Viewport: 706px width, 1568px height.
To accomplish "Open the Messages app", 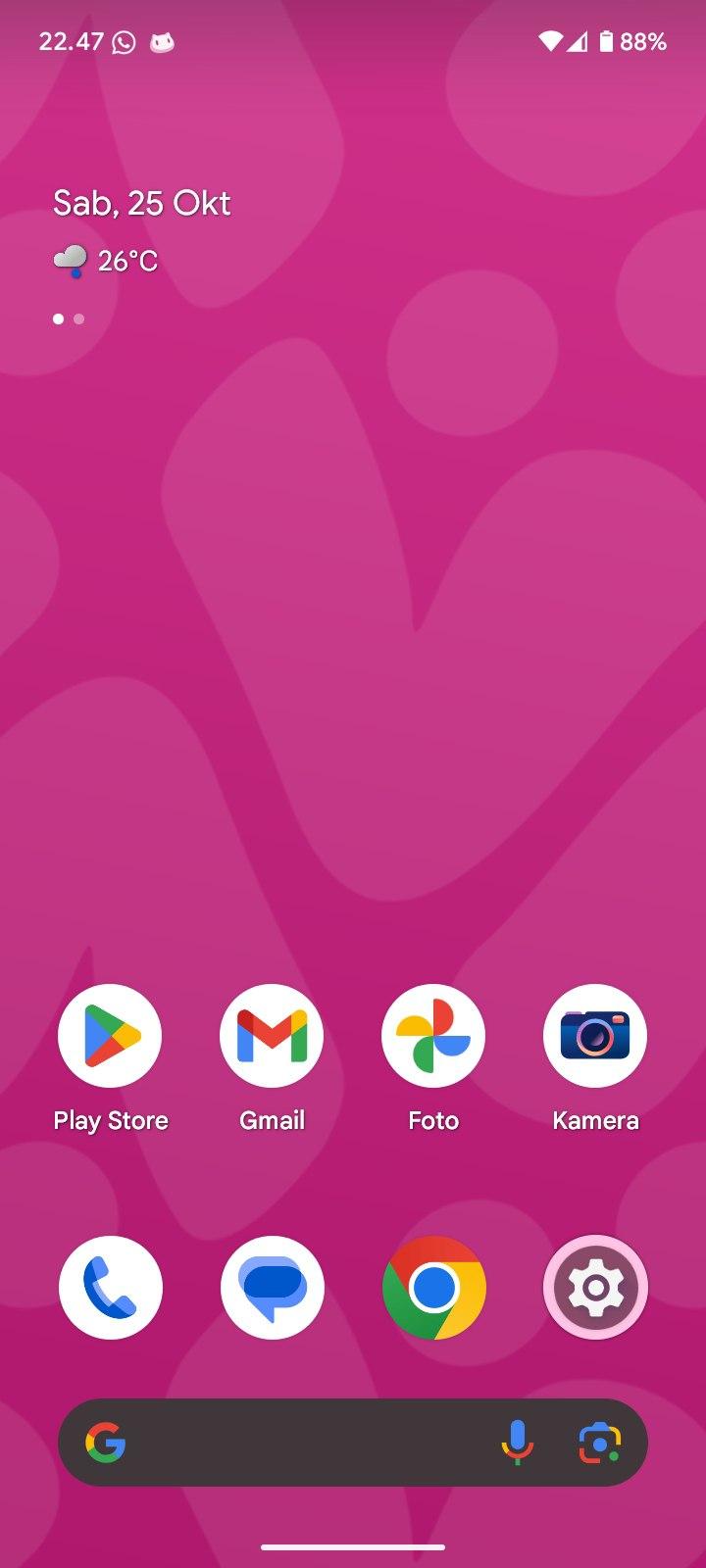I will 272,1288.
